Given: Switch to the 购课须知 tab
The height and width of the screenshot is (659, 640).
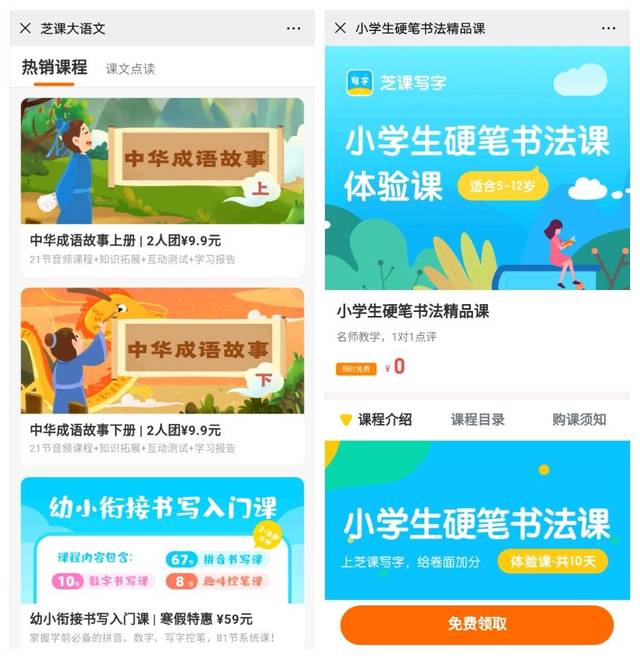Looking at the screenshot, I should [x=579, y=420].
